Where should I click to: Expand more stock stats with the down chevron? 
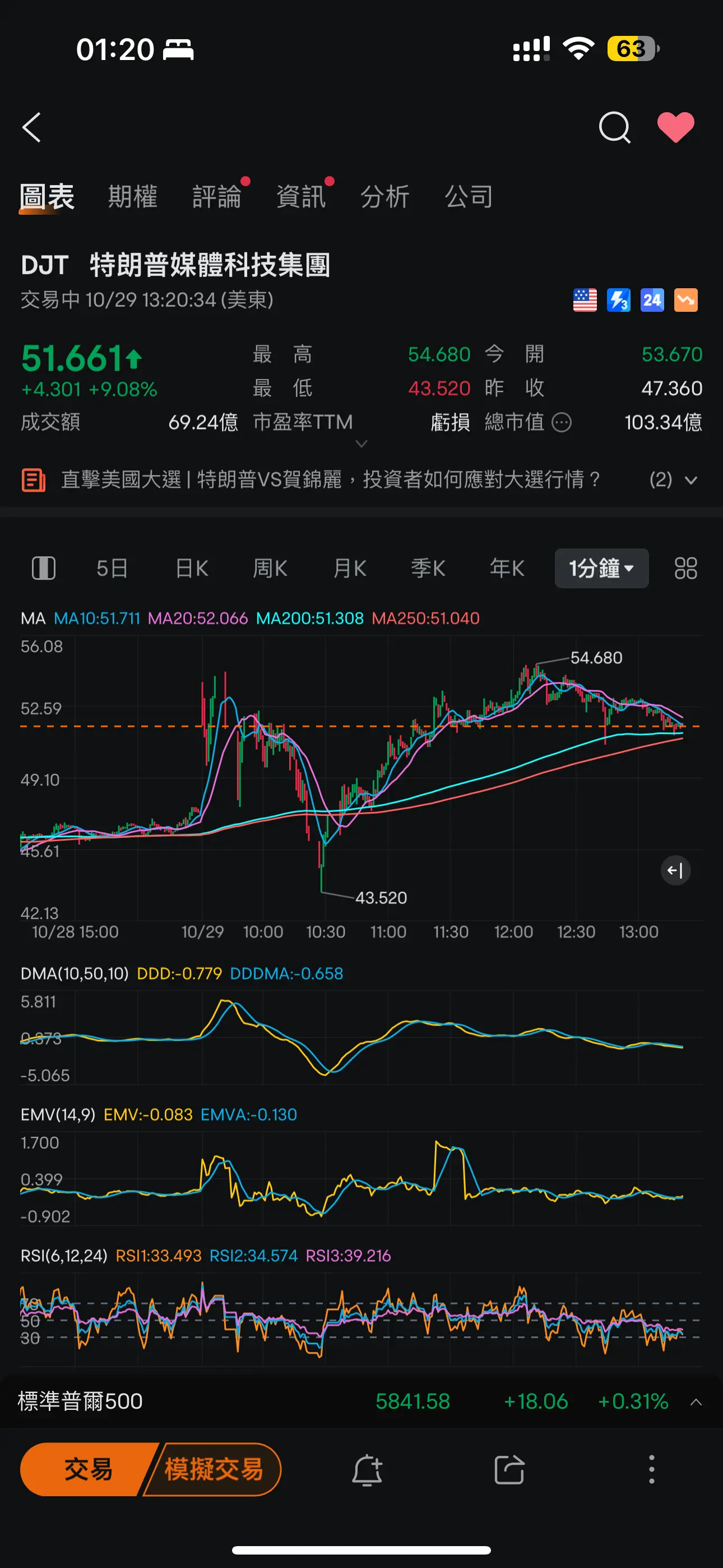pyautogui.click(x=361, y=445)
